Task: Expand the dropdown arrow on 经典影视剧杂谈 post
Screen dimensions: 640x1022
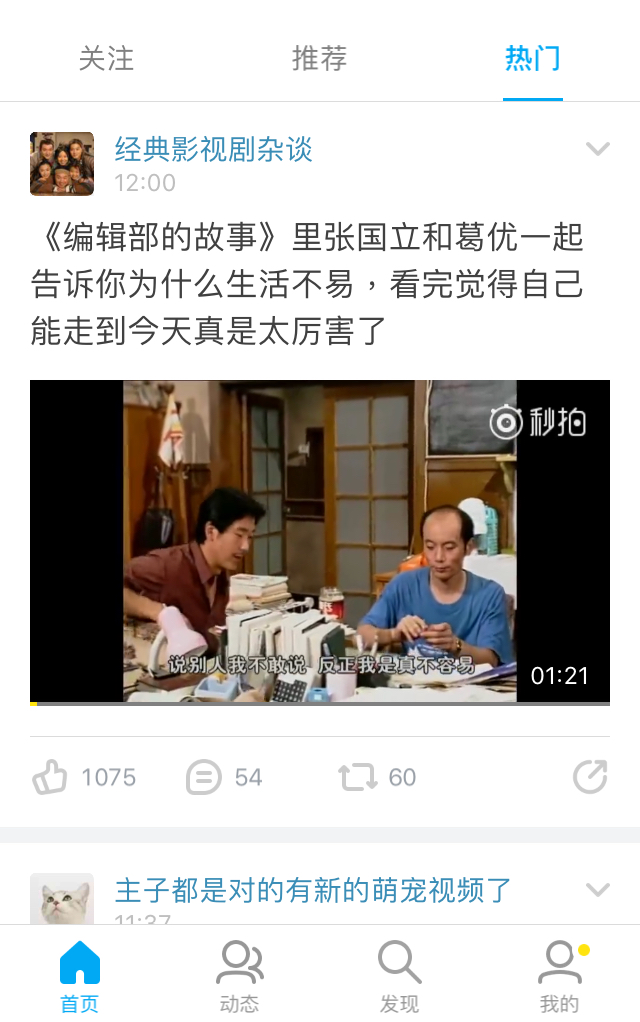Action: [x=597, y=150]
